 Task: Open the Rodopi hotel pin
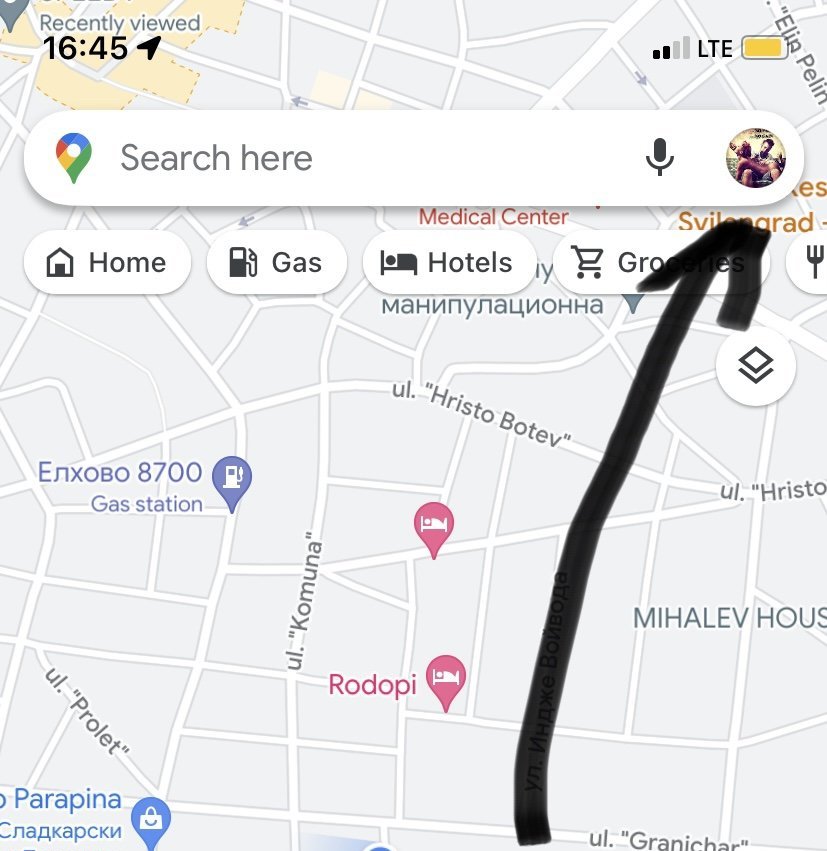pos(446,680)
